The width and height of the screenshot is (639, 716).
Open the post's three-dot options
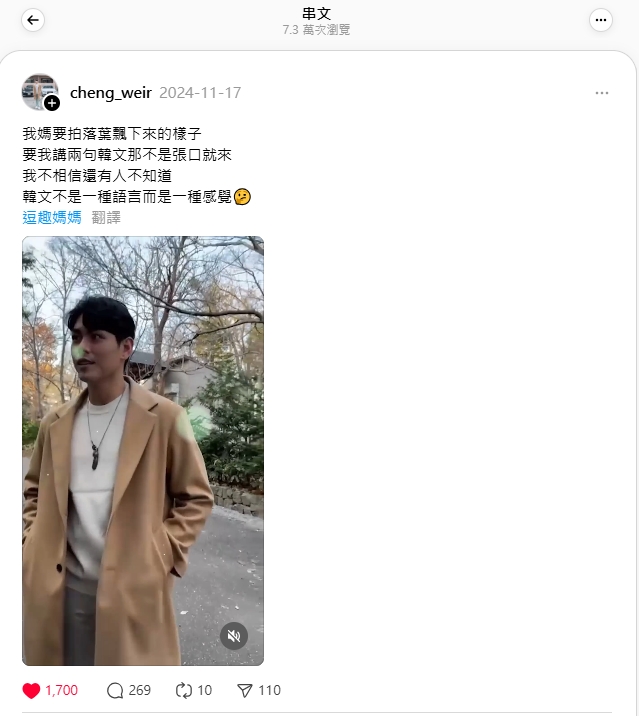601,93
